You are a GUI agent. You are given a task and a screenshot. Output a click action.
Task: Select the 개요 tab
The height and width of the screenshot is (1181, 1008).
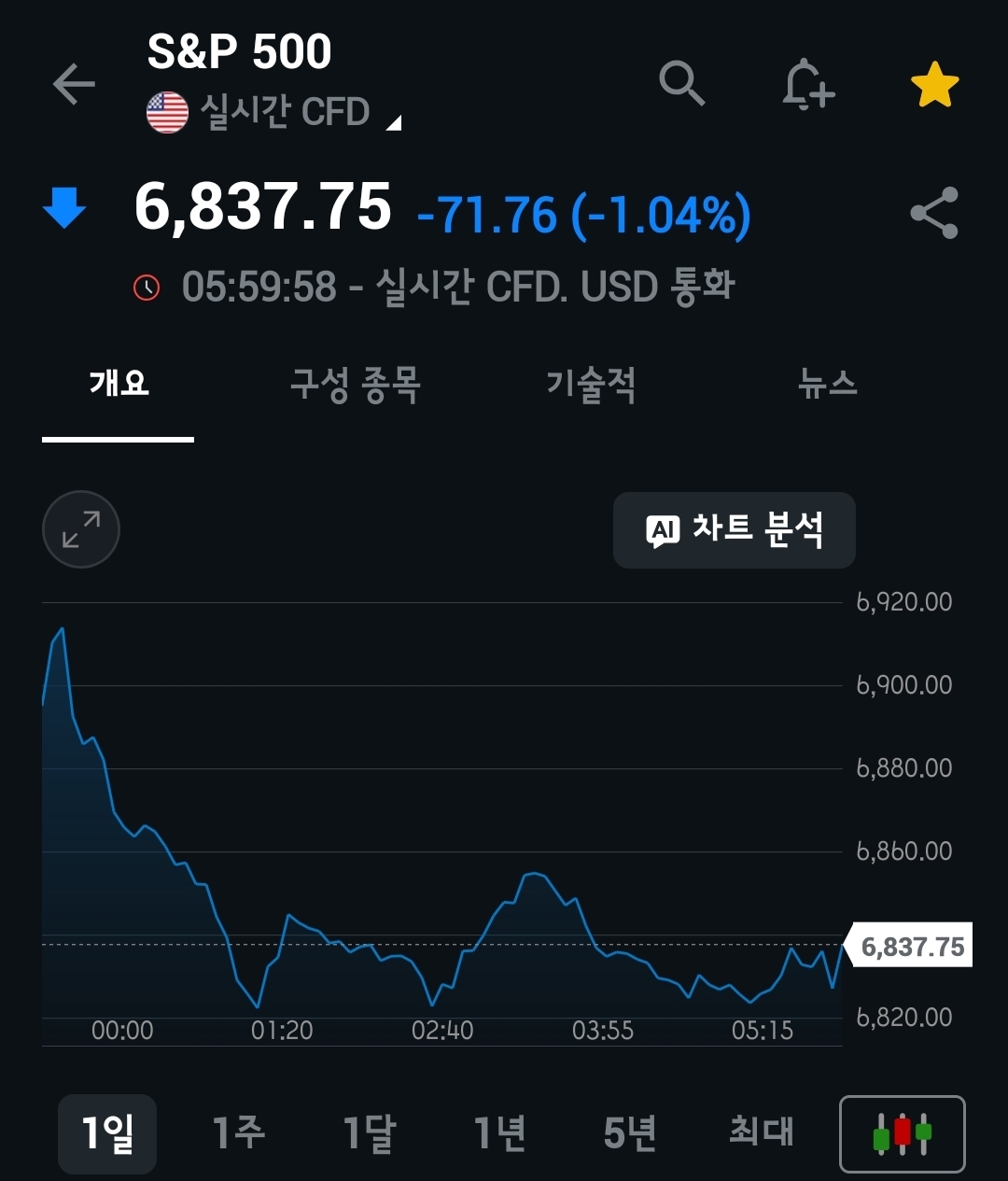[x=119, y=384]
